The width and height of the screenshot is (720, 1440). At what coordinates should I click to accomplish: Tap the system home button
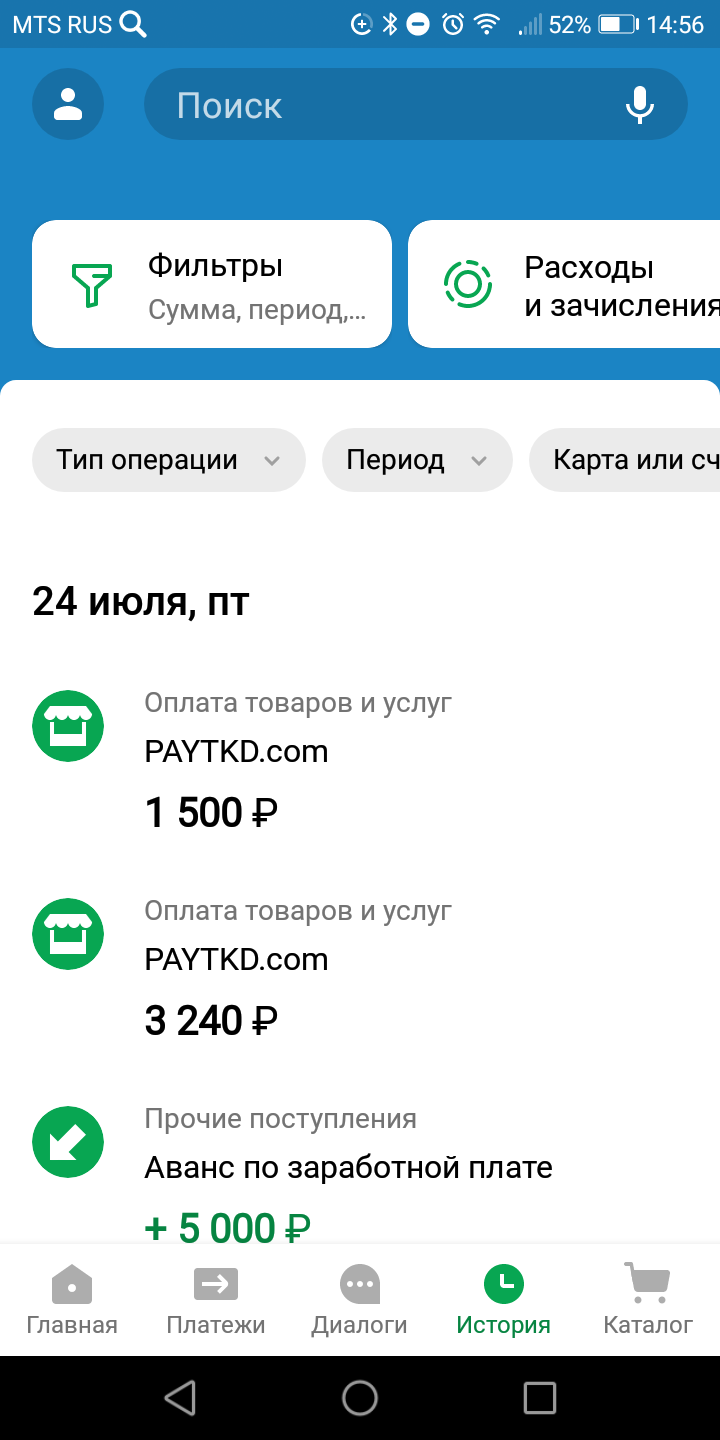coord(360,1398)
